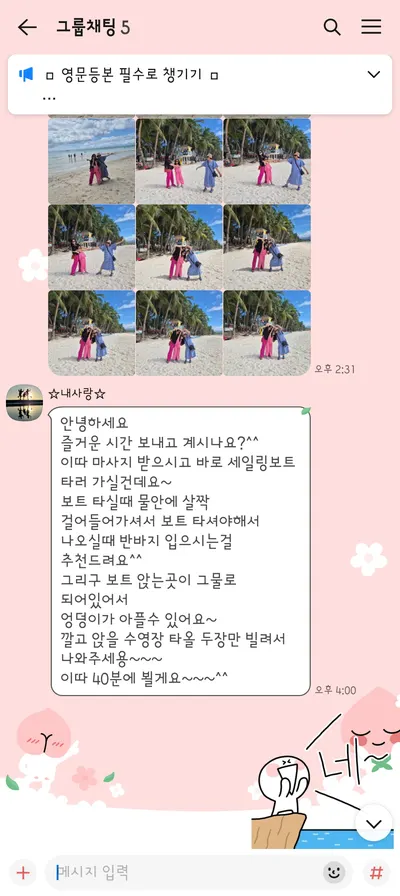Jump to the latest message
This screenshot has height=896, width=400.
pyautogui.click(x=374, y=823)
